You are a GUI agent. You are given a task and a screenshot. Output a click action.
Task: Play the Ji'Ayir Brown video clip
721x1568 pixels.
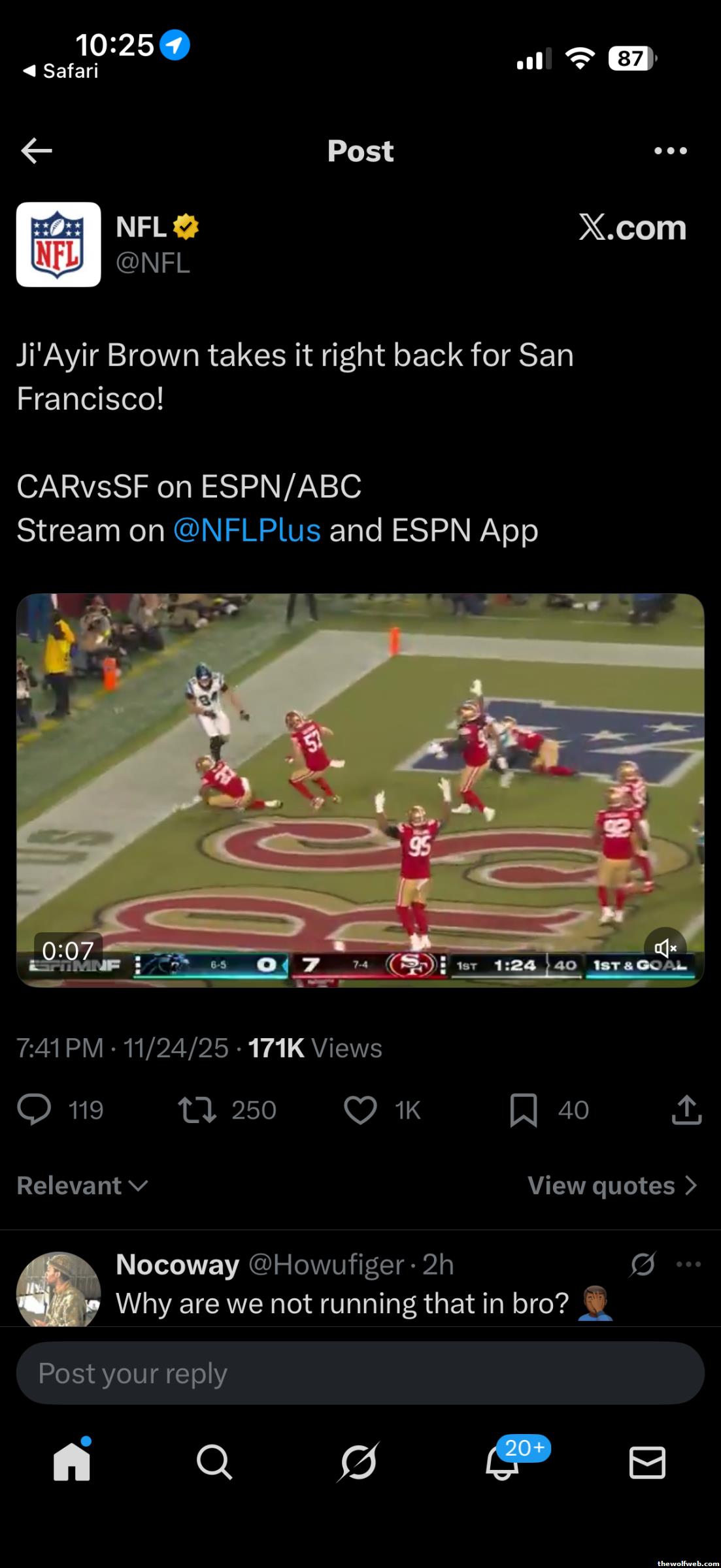360,790
